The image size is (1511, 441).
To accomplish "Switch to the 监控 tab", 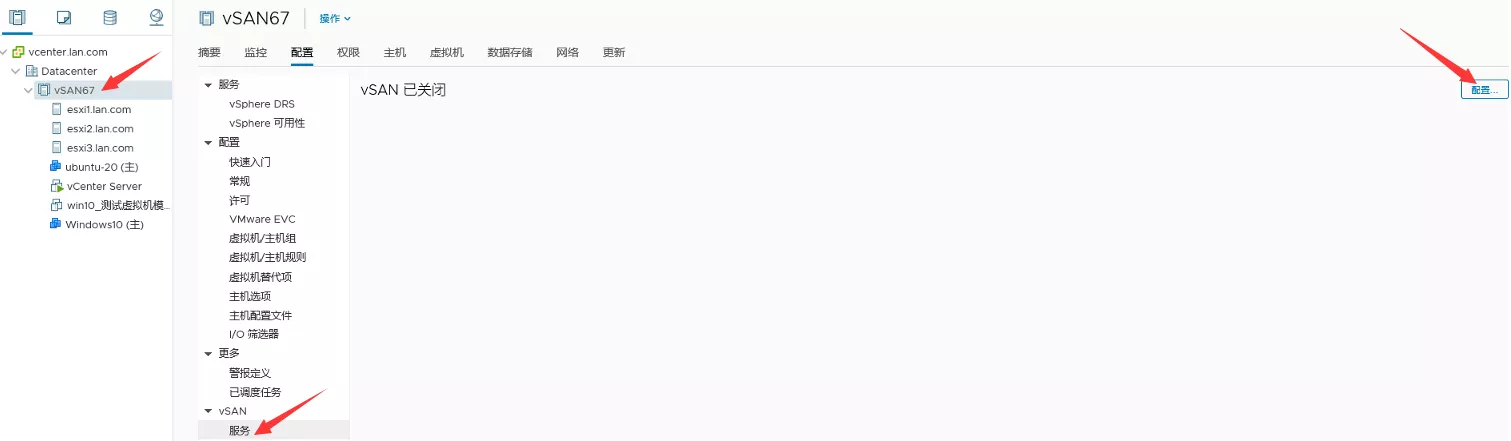I will (x=255, y=52).
